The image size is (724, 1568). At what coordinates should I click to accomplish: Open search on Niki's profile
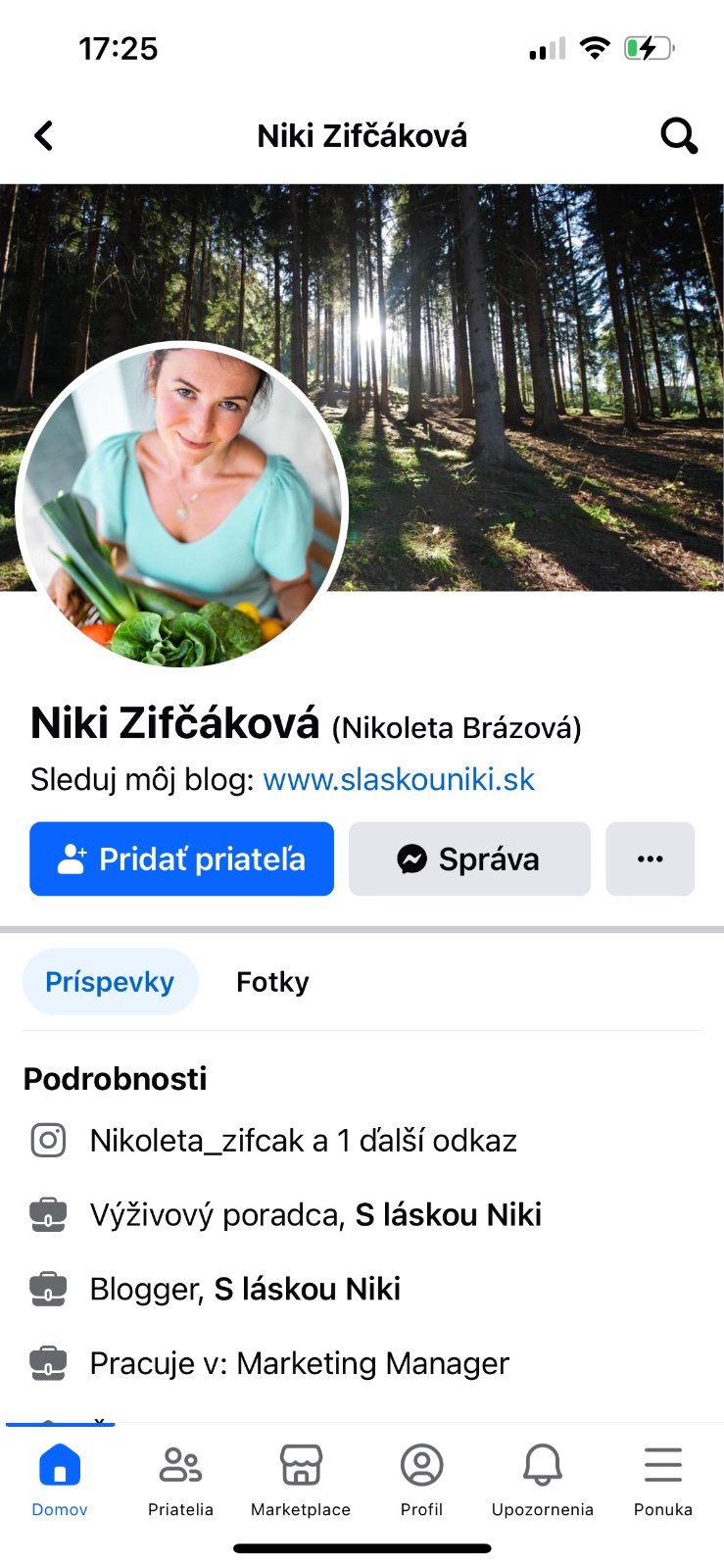click(678, 135)
